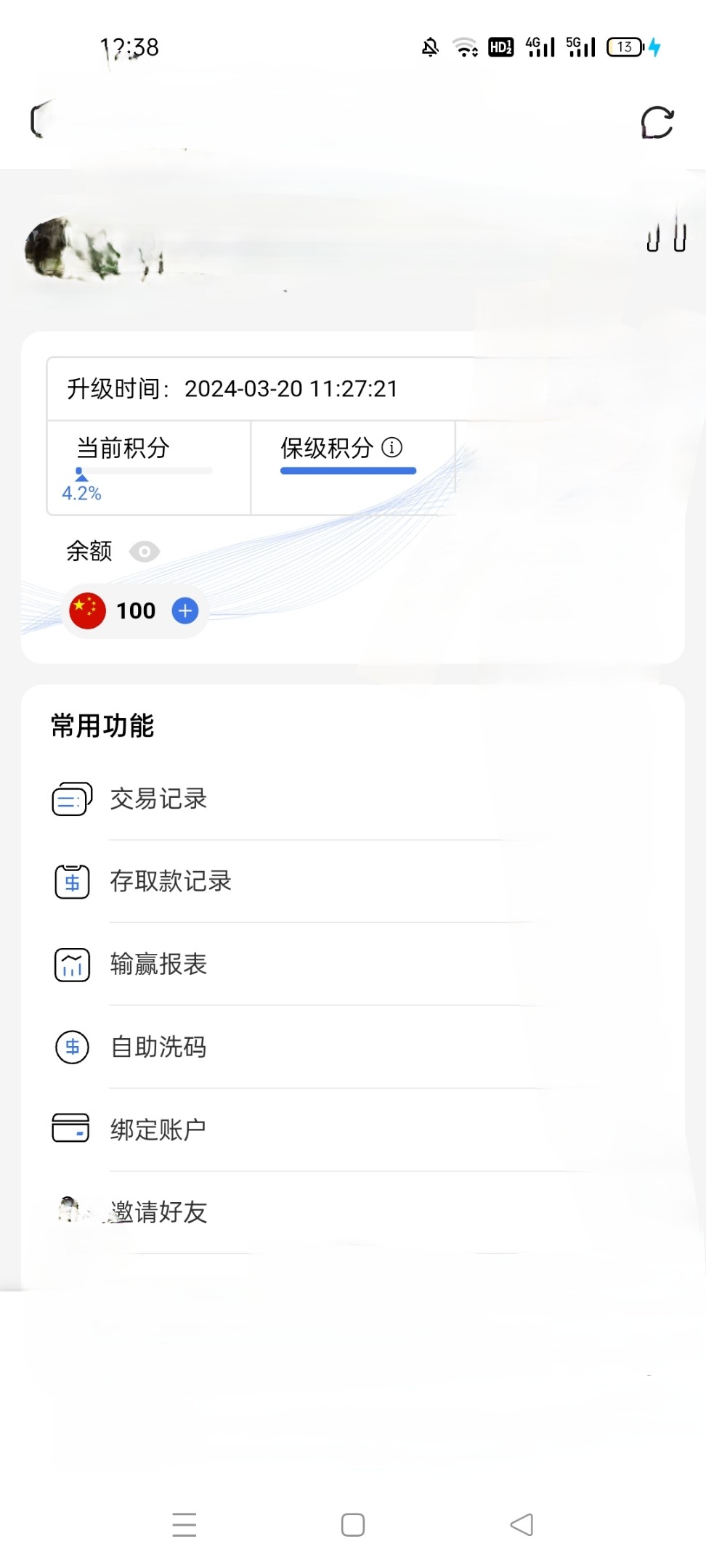Viewport: 706px width, 1568px height.
Task: View 存取款记录 deposit and withdrawal records
Action: (171, 881)
